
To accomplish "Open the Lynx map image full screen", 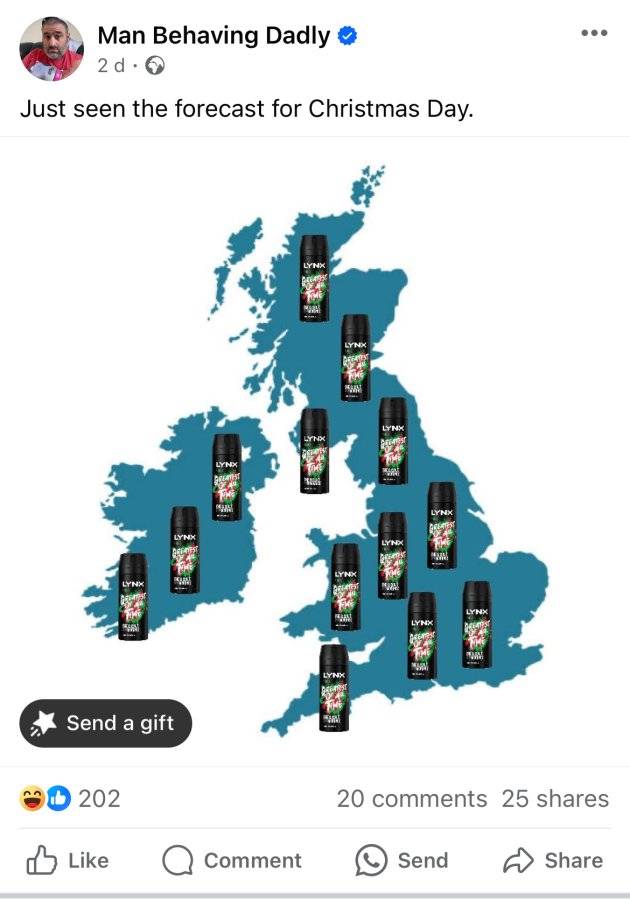I will 315,451.
